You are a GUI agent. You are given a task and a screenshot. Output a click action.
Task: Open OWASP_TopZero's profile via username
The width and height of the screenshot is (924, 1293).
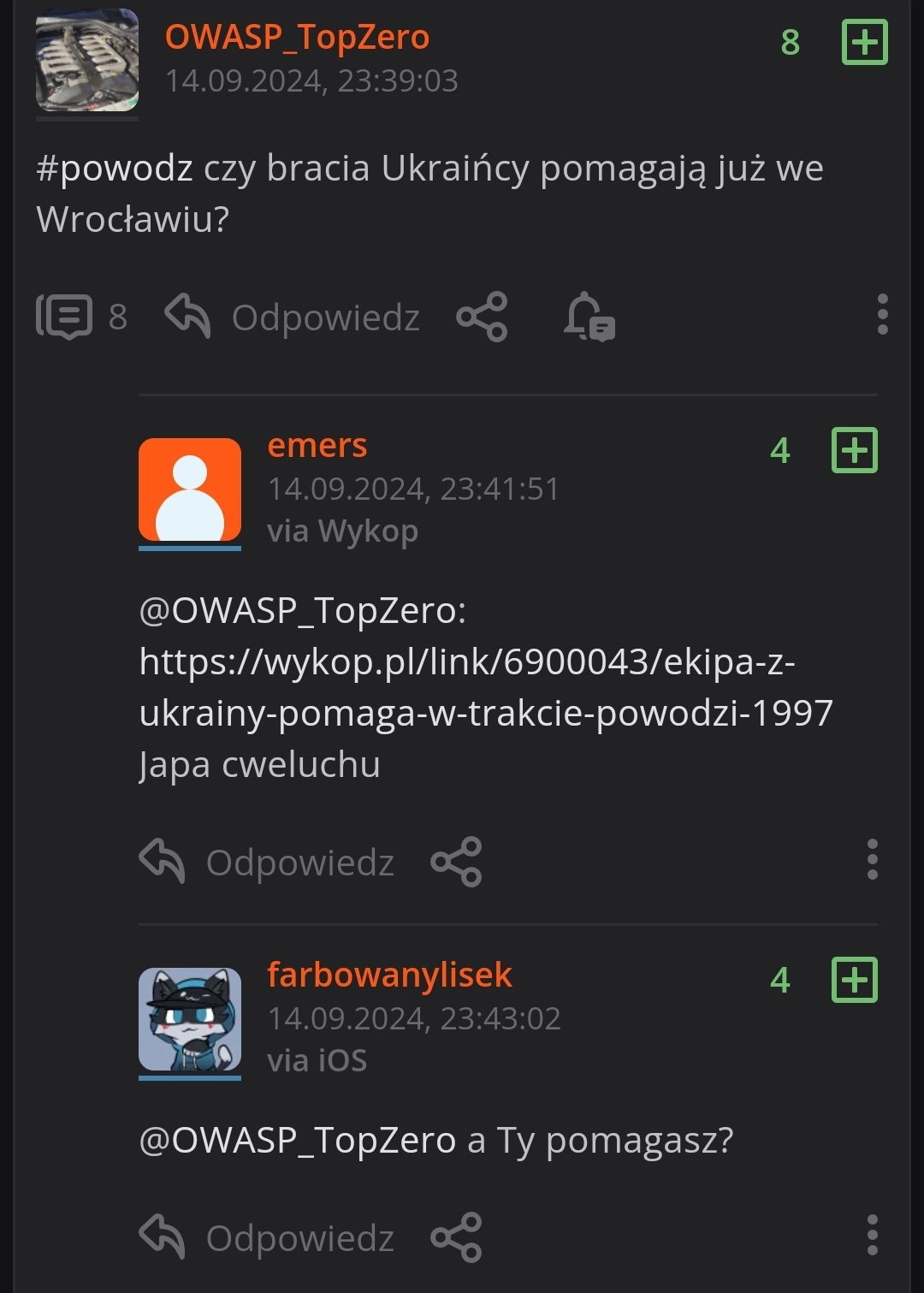click(x=297, y=37)
